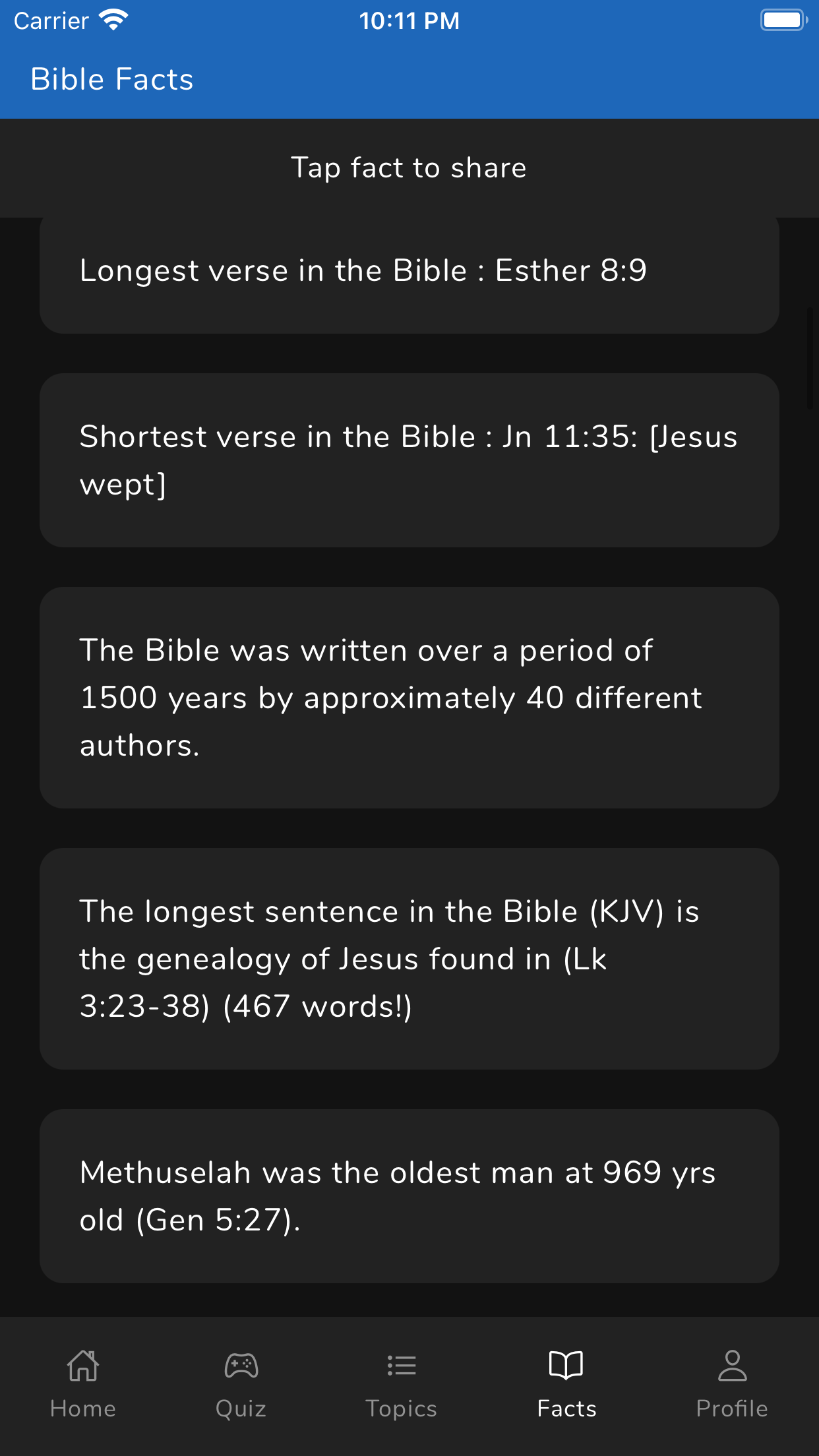Tap the Methuselah oldest man fact
This screenshot has width=819, height=1456.
pyautogui.click(x=409, y=1195)
